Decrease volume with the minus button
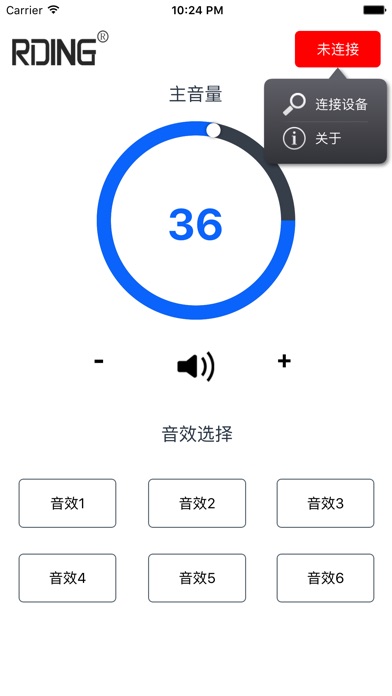 (x=99, y=361)
